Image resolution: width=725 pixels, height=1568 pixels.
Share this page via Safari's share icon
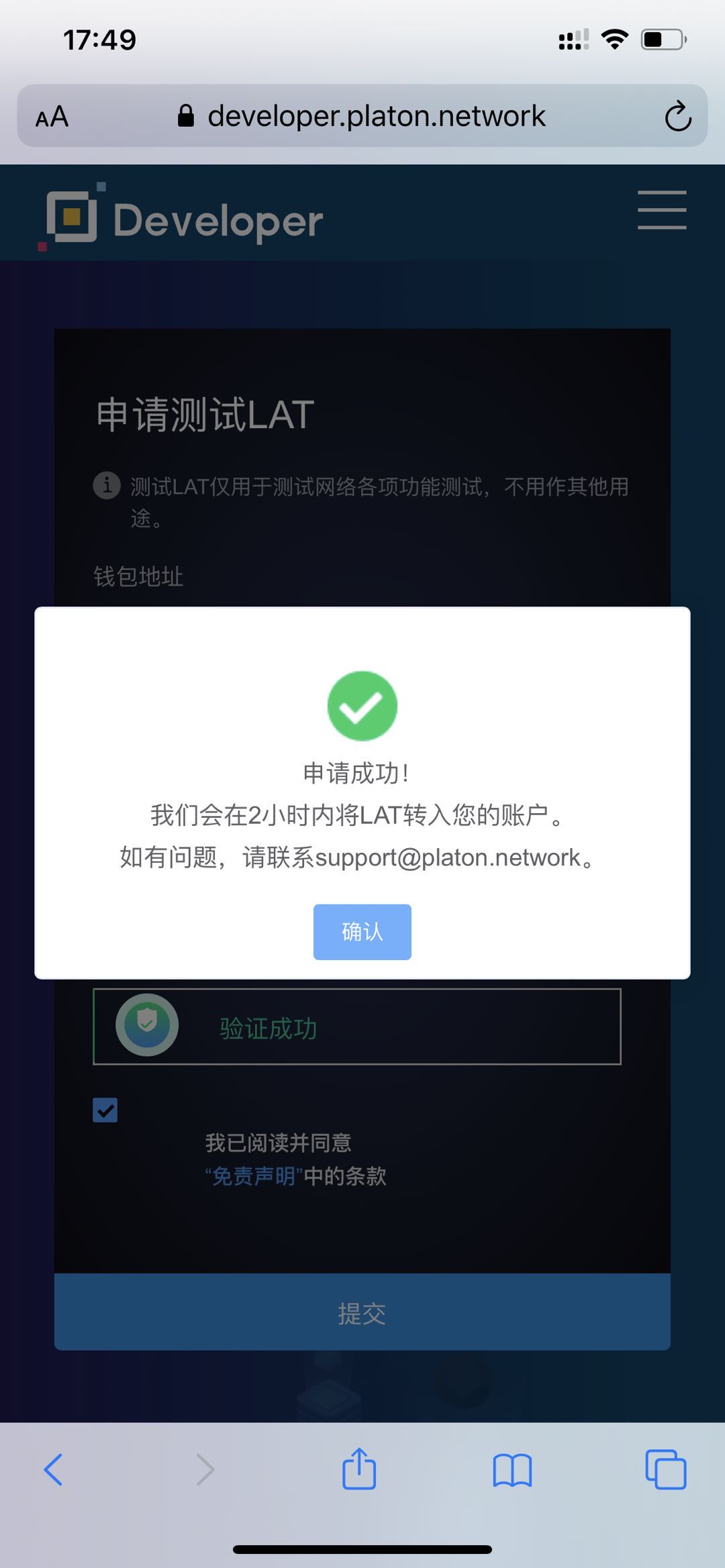359,1469
